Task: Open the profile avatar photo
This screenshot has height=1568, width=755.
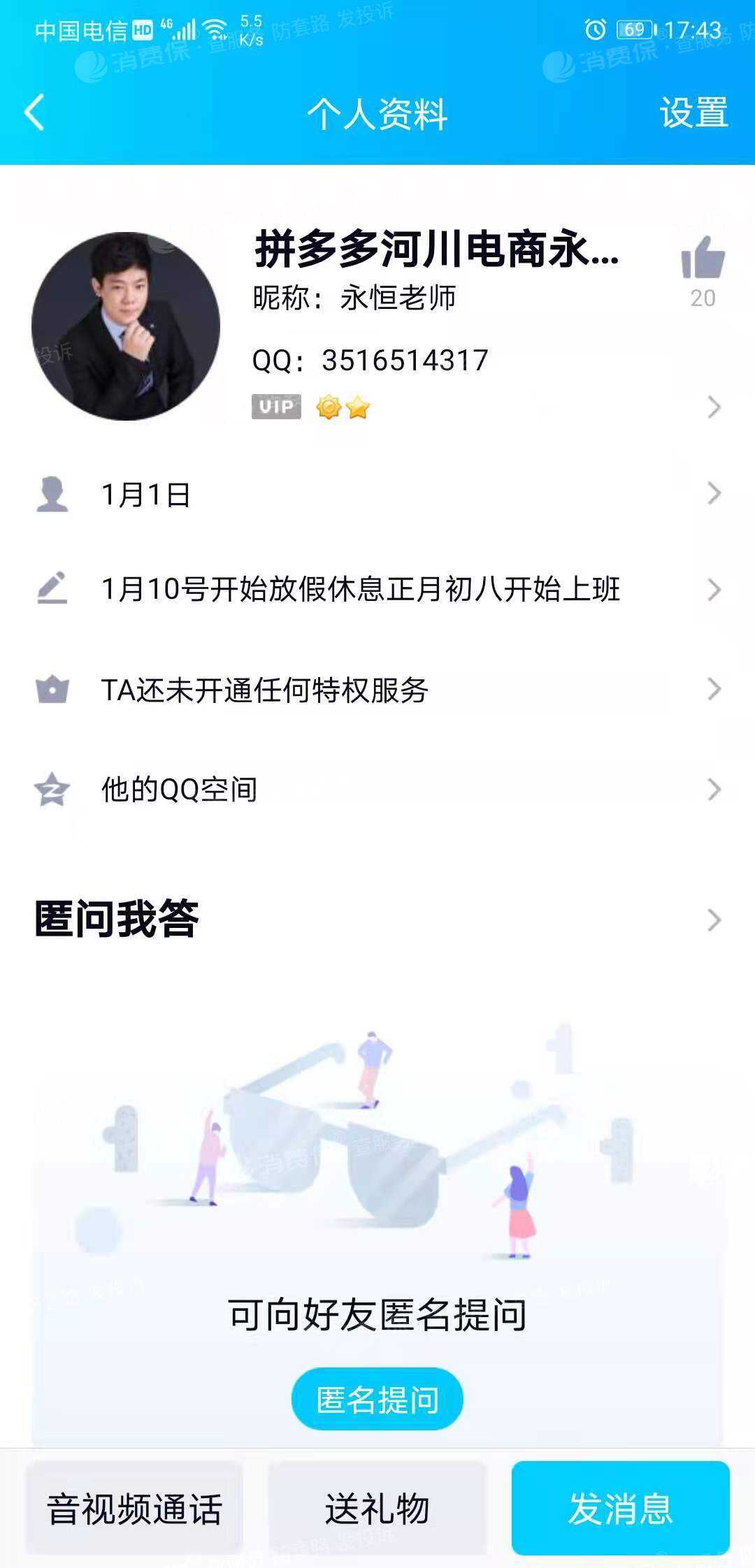Action: tap(126, 326)
